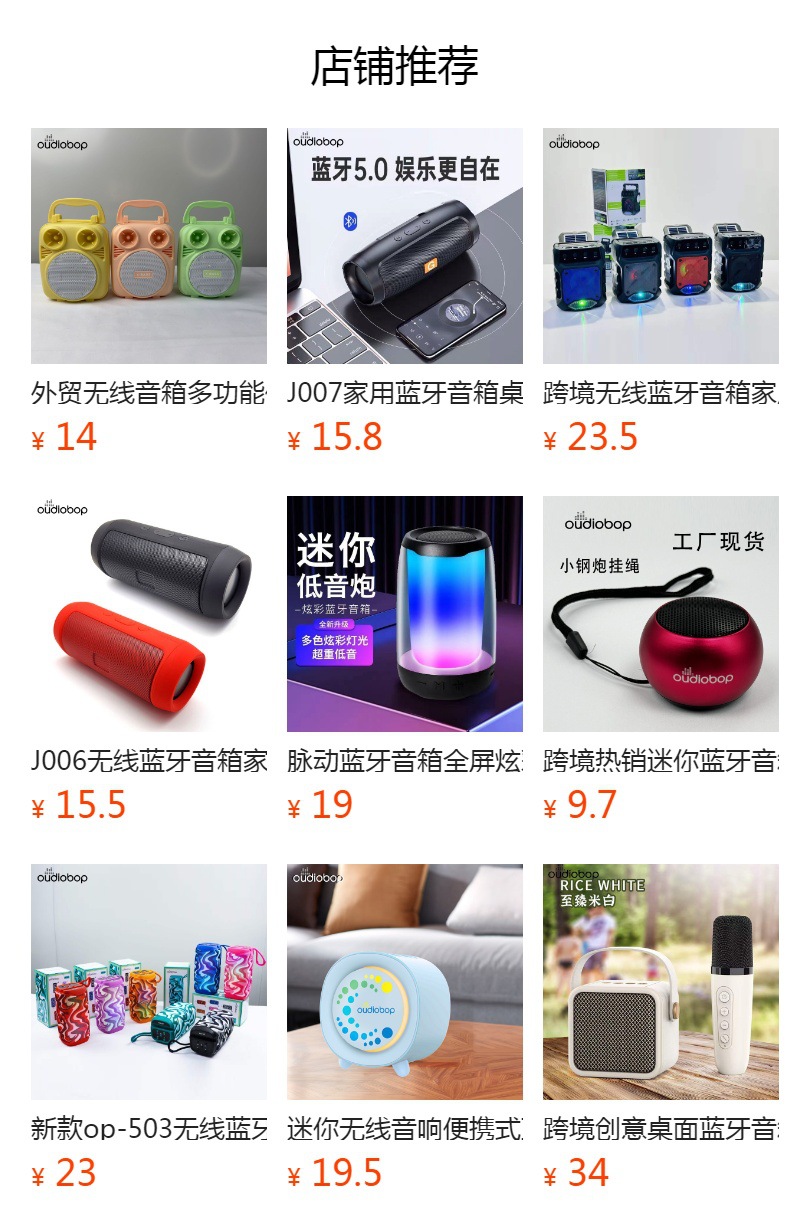View the 新款op-503无线蓝牙 product
790x1232 pixels.
pyautogui.click(x=149, y=1028)
